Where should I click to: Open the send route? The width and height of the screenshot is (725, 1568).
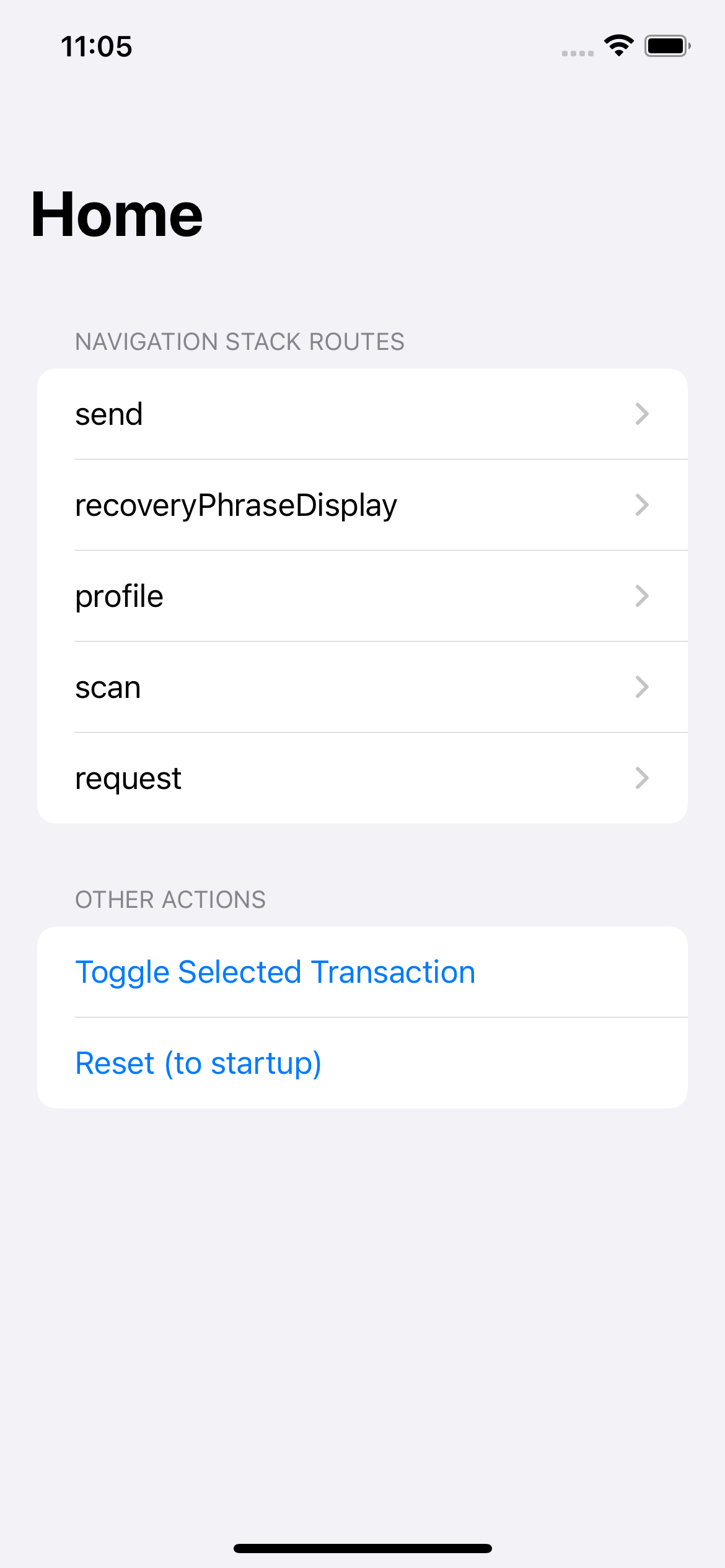tap(362, 414)
